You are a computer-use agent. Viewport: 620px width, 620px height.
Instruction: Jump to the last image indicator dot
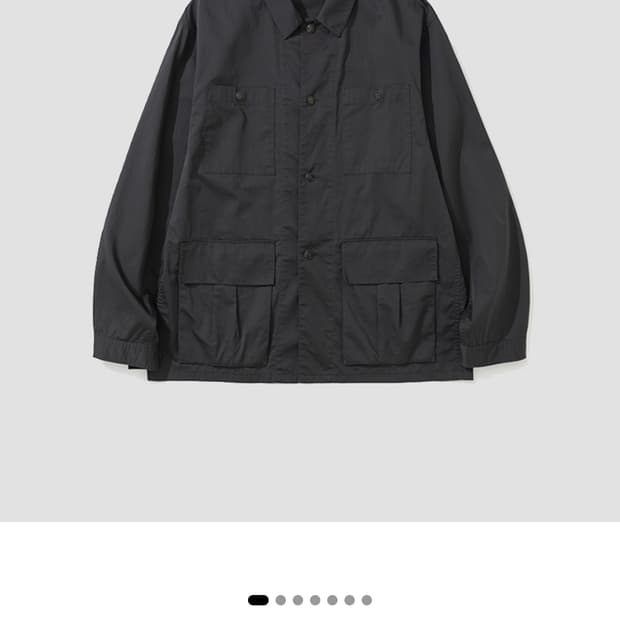[367, 600]
